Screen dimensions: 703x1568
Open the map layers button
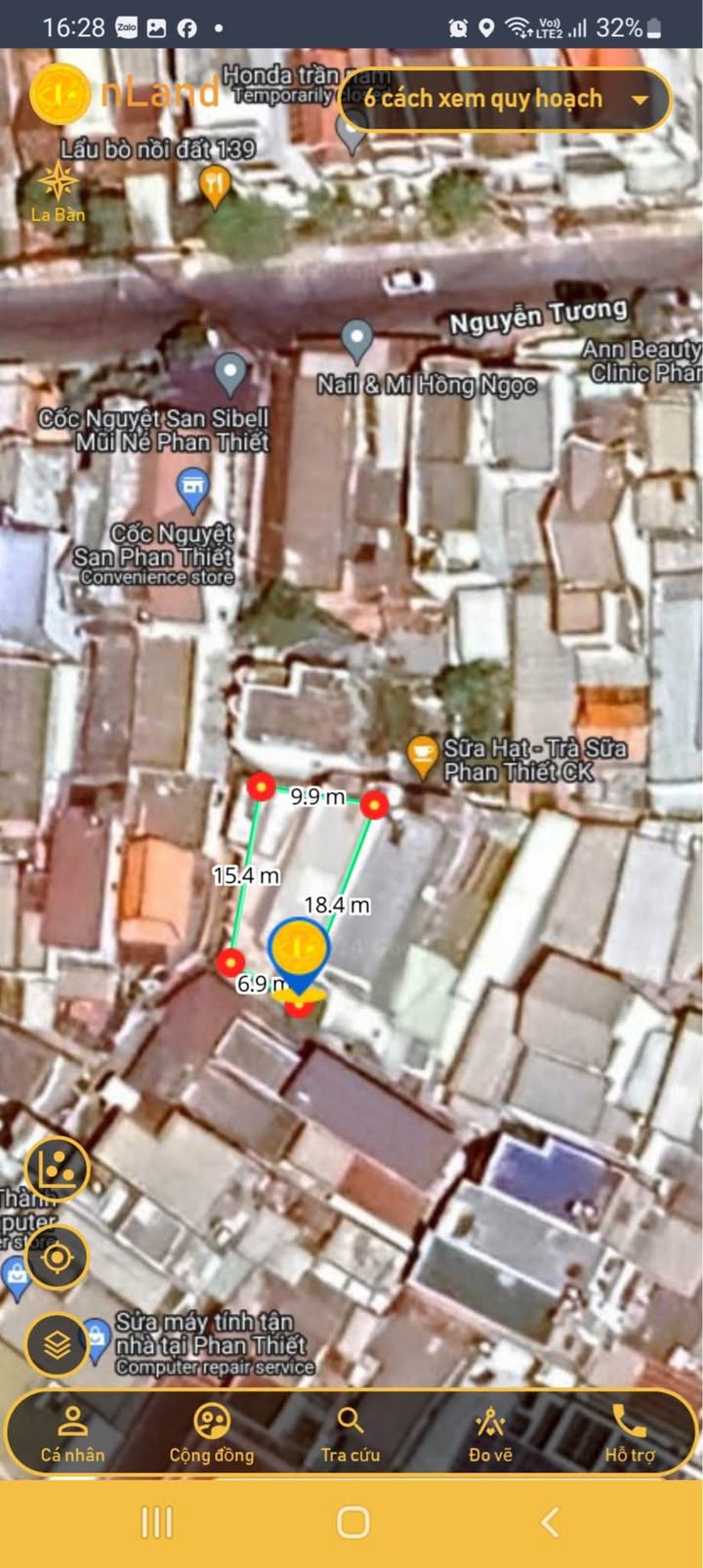pyautogui.click(x=57, y=1346)
